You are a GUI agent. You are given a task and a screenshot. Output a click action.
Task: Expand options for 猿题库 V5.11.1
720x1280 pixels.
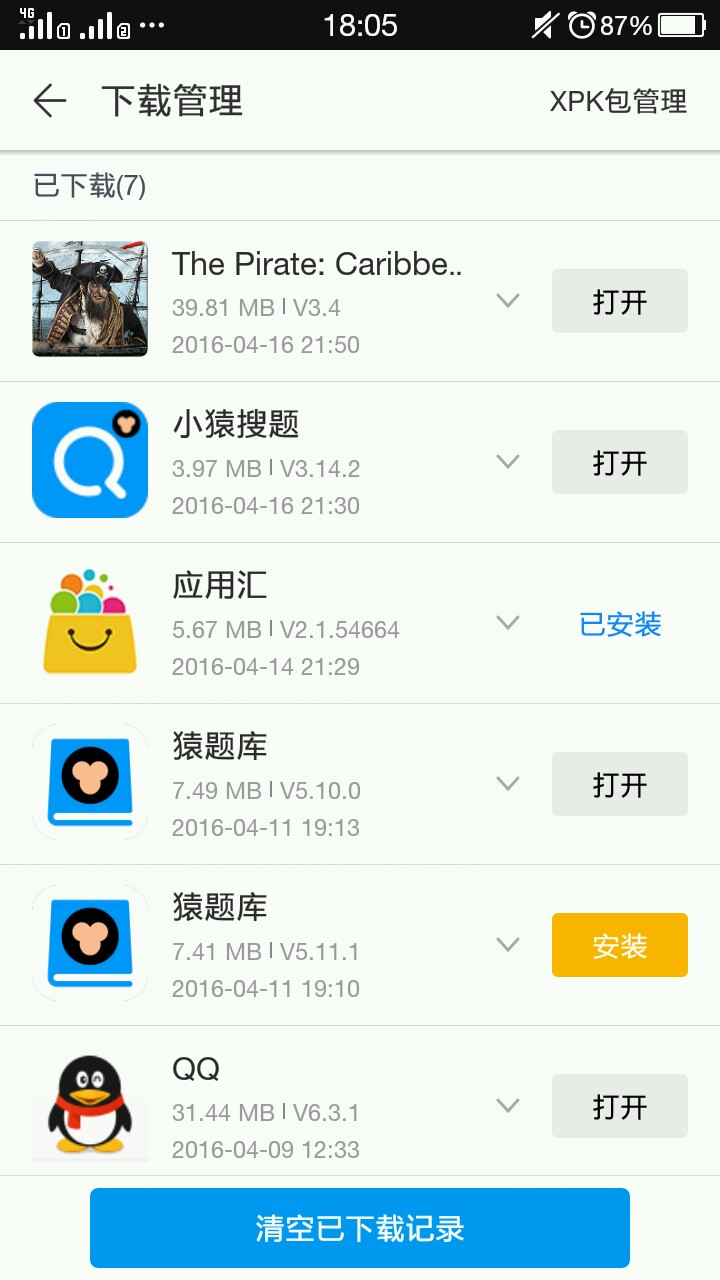pos(508,945)
